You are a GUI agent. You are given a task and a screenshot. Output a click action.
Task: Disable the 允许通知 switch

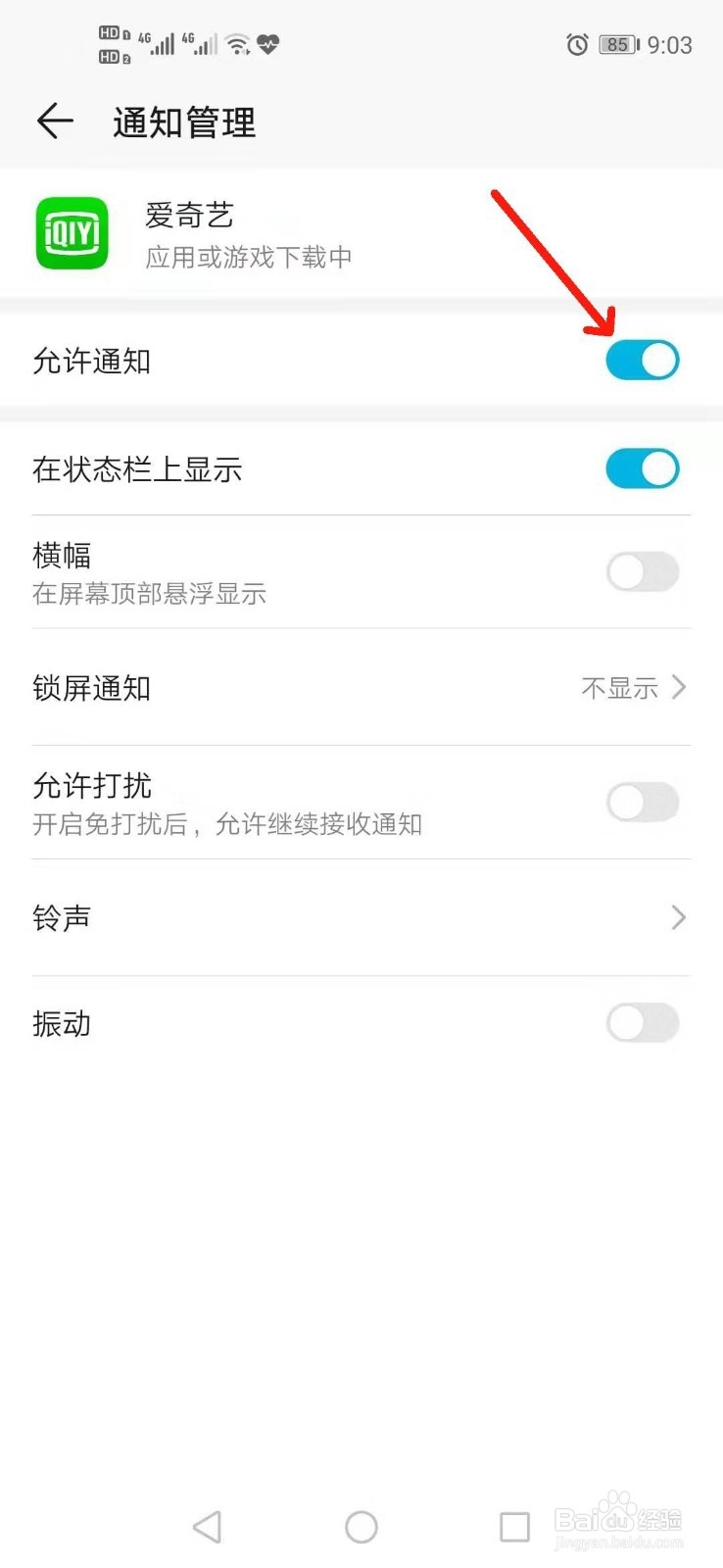[642, 360]
